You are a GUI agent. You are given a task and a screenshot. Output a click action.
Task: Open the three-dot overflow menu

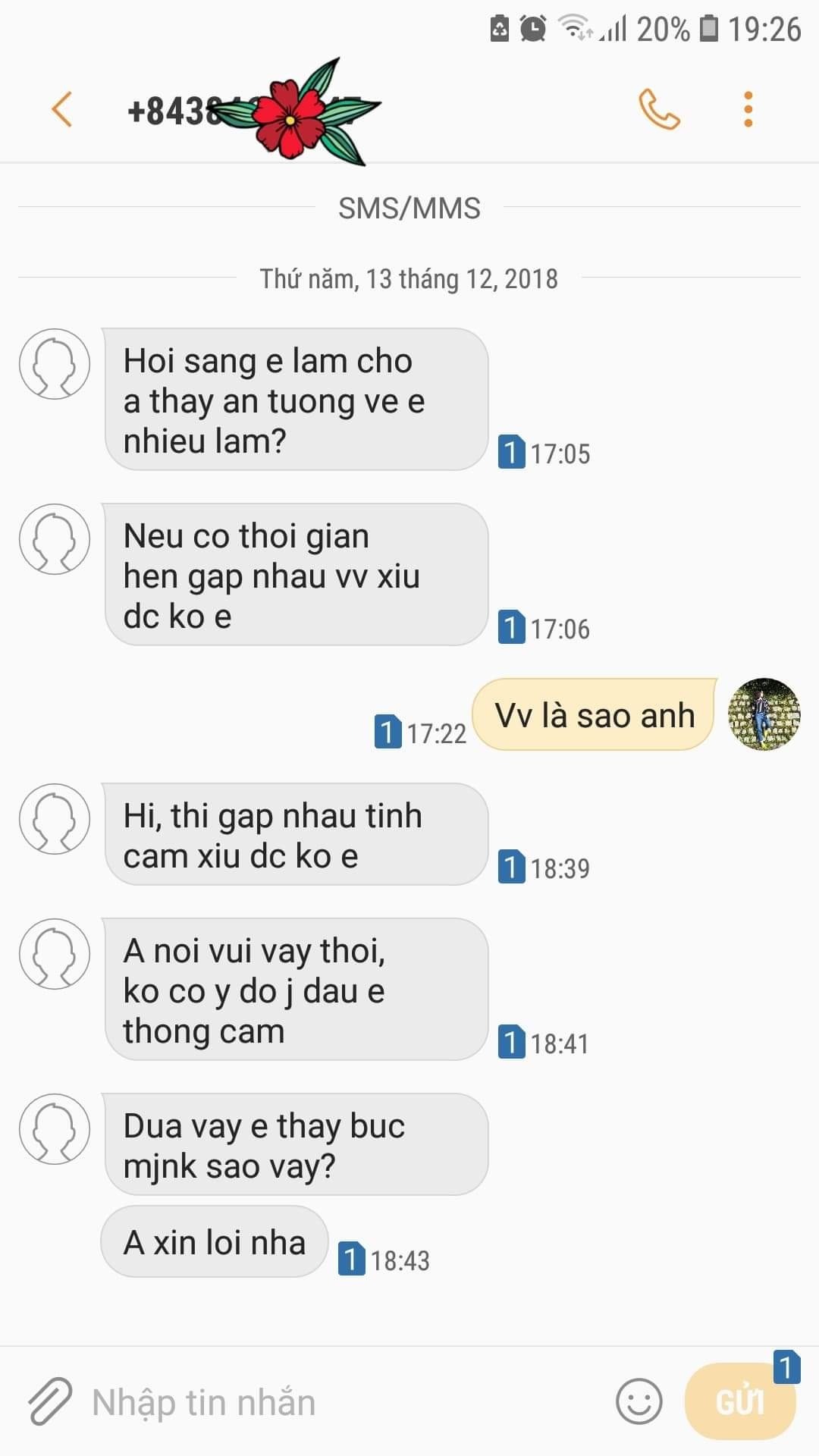(x=748, y=110)
